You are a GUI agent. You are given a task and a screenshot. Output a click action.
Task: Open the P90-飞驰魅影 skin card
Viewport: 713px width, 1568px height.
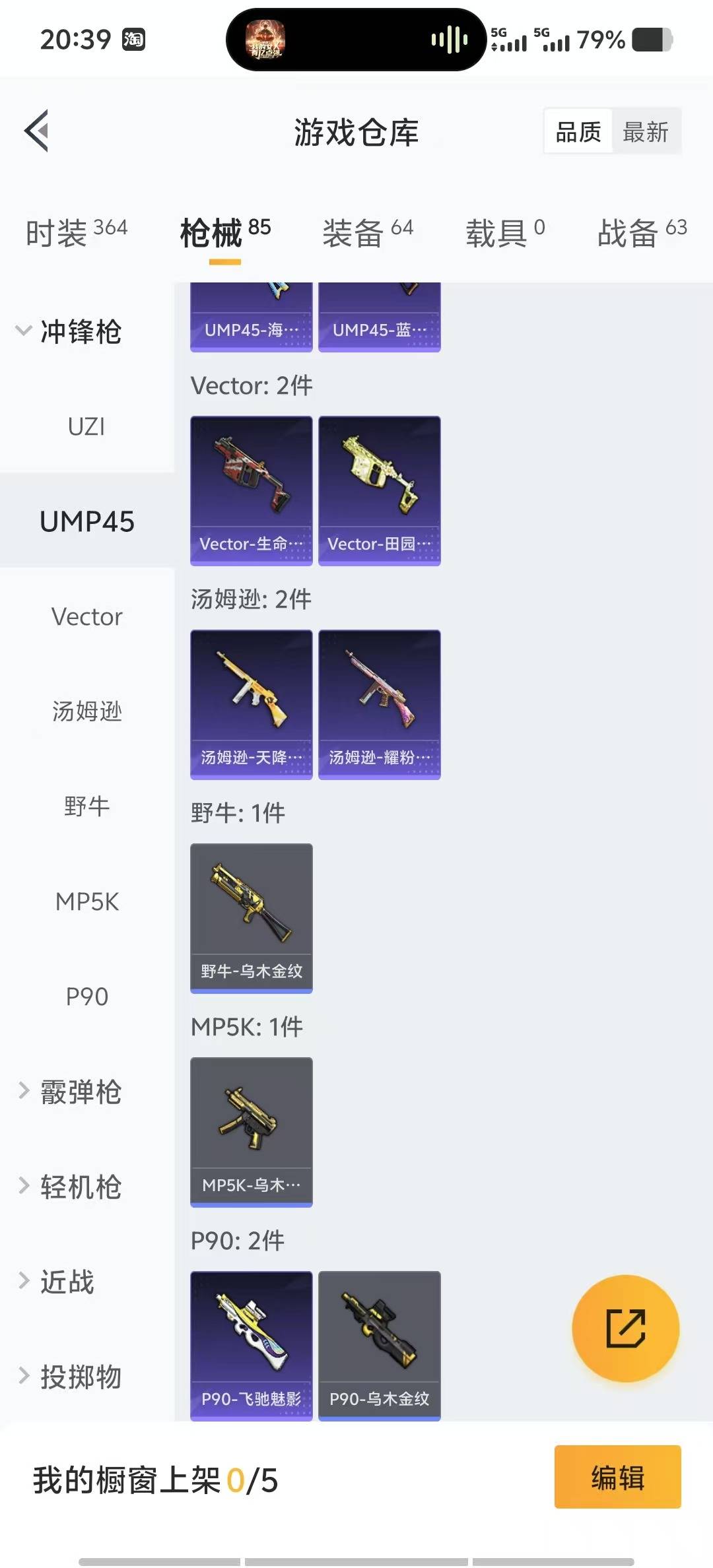251,1345
